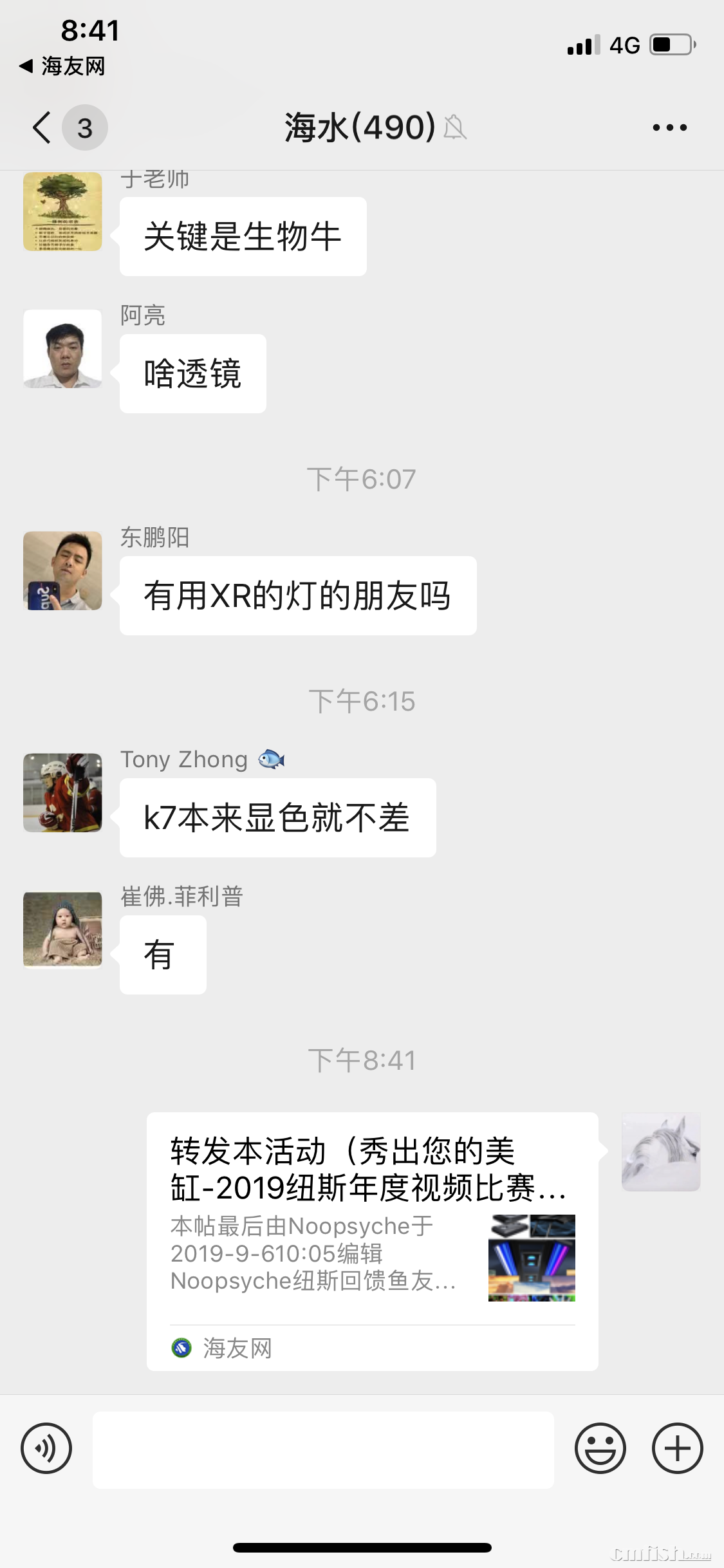Switch to voice message input
724x1568 pixels.
46,1448
